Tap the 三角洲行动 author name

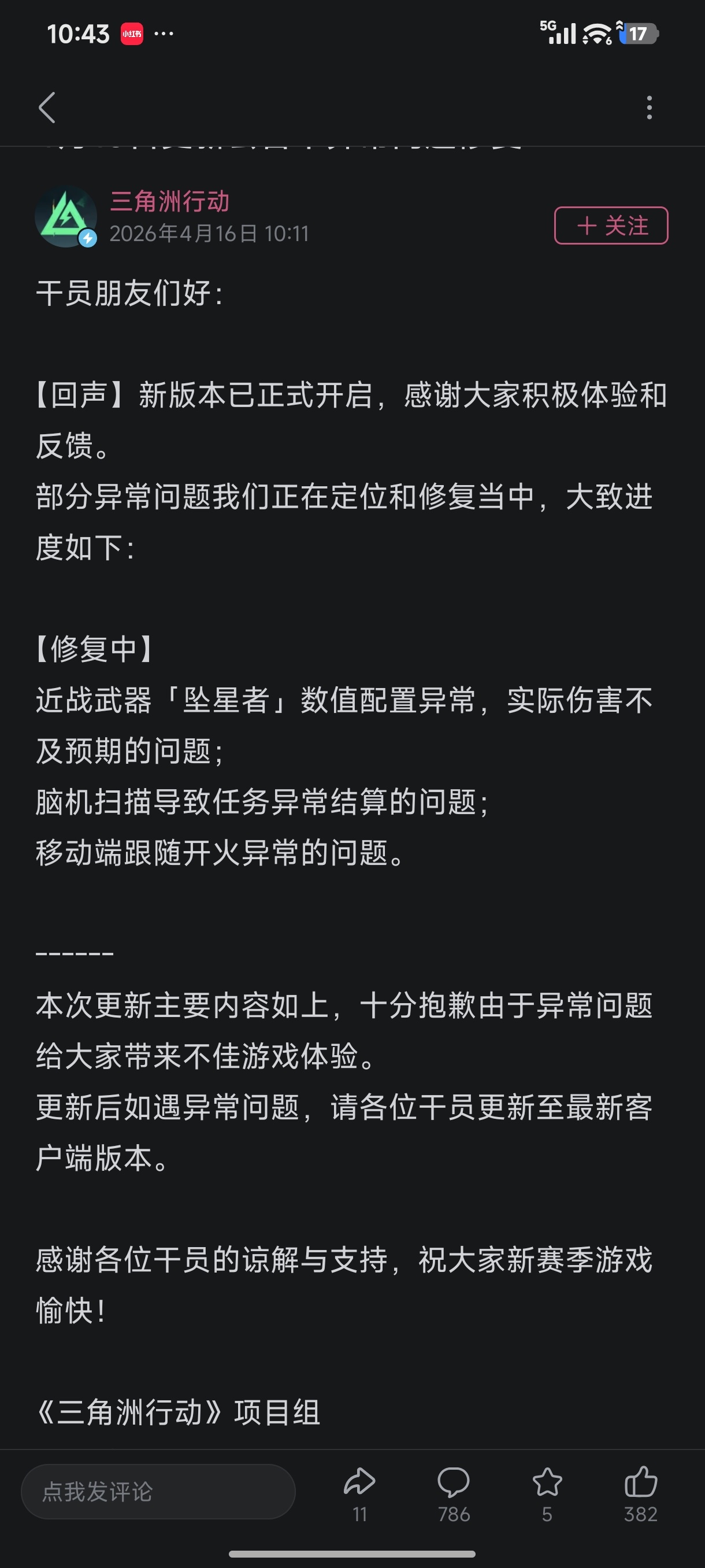[170, 201]
